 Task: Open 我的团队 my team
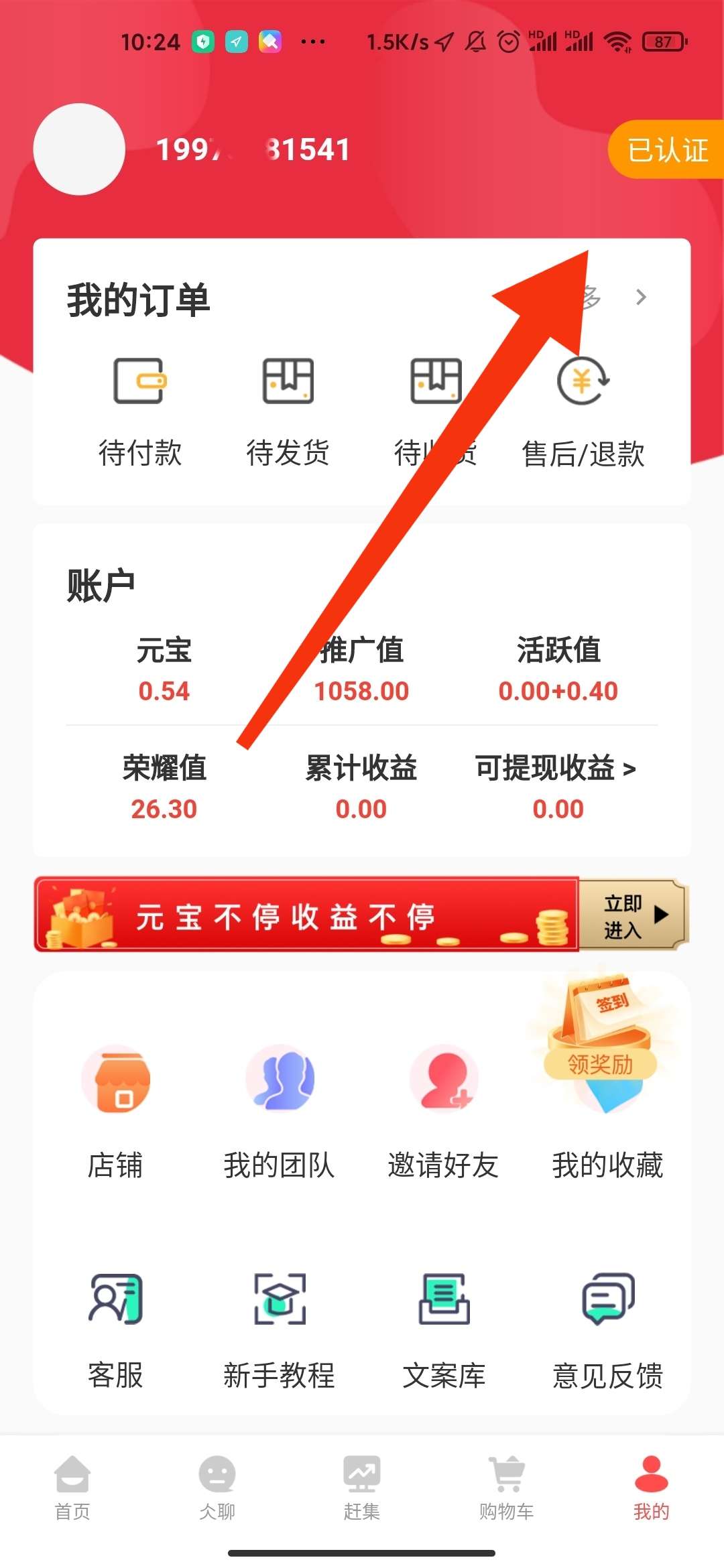point(280,1112)
